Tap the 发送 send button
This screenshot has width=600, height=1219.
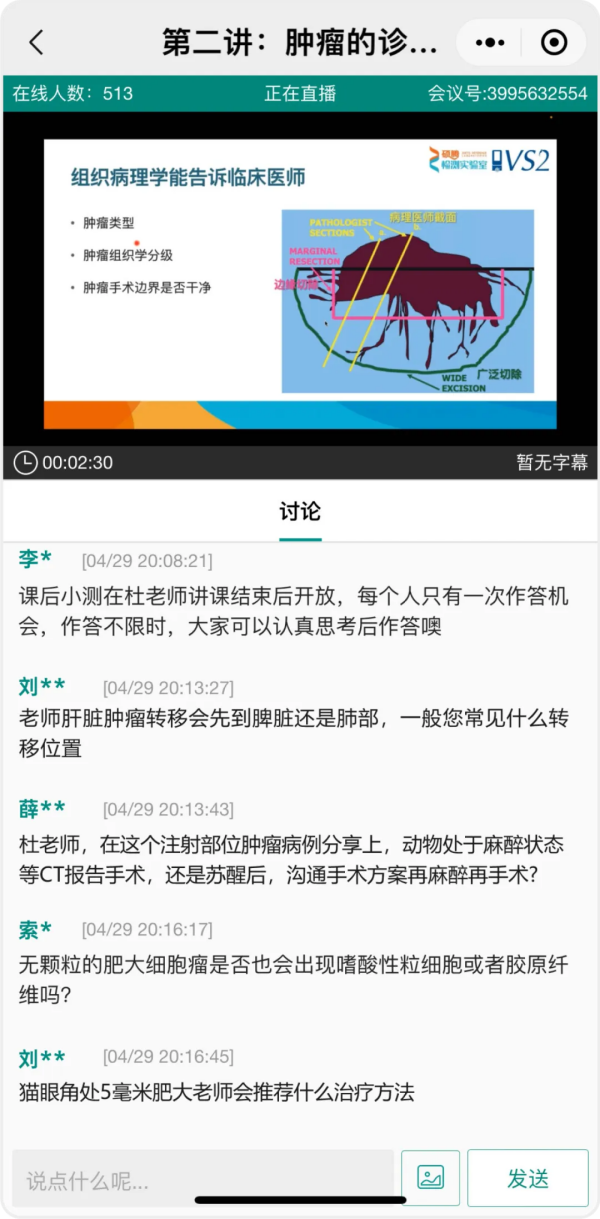(527, 1178)
